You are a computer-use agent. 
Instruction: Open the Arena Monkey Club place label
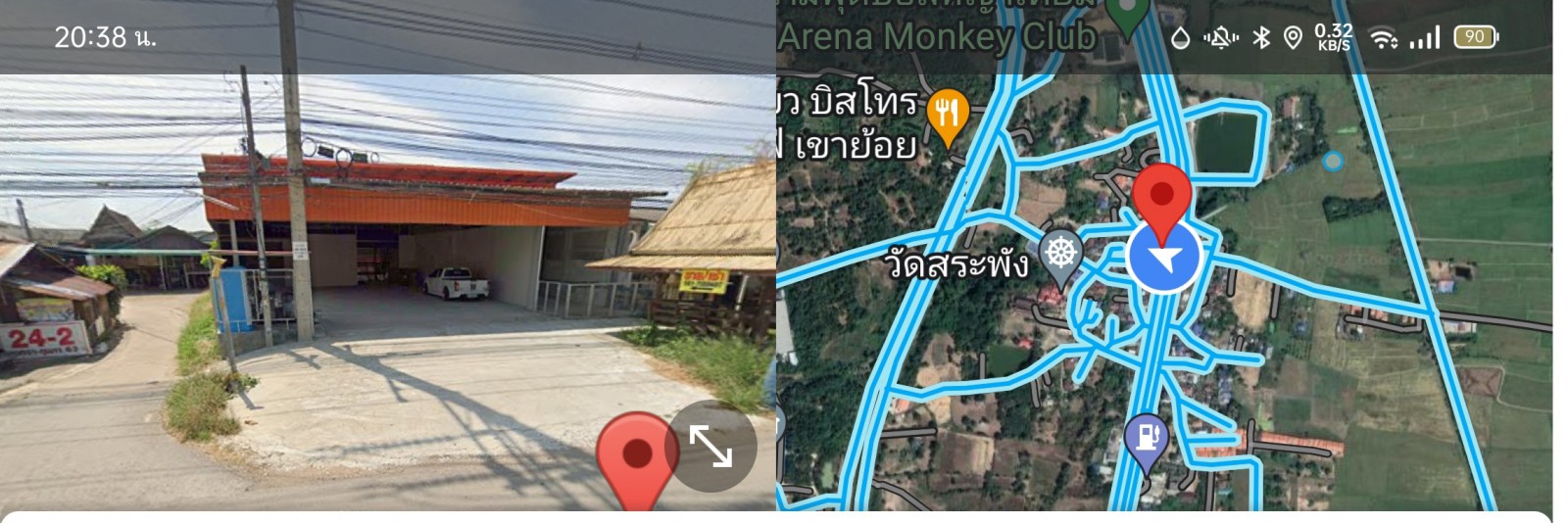938,37
